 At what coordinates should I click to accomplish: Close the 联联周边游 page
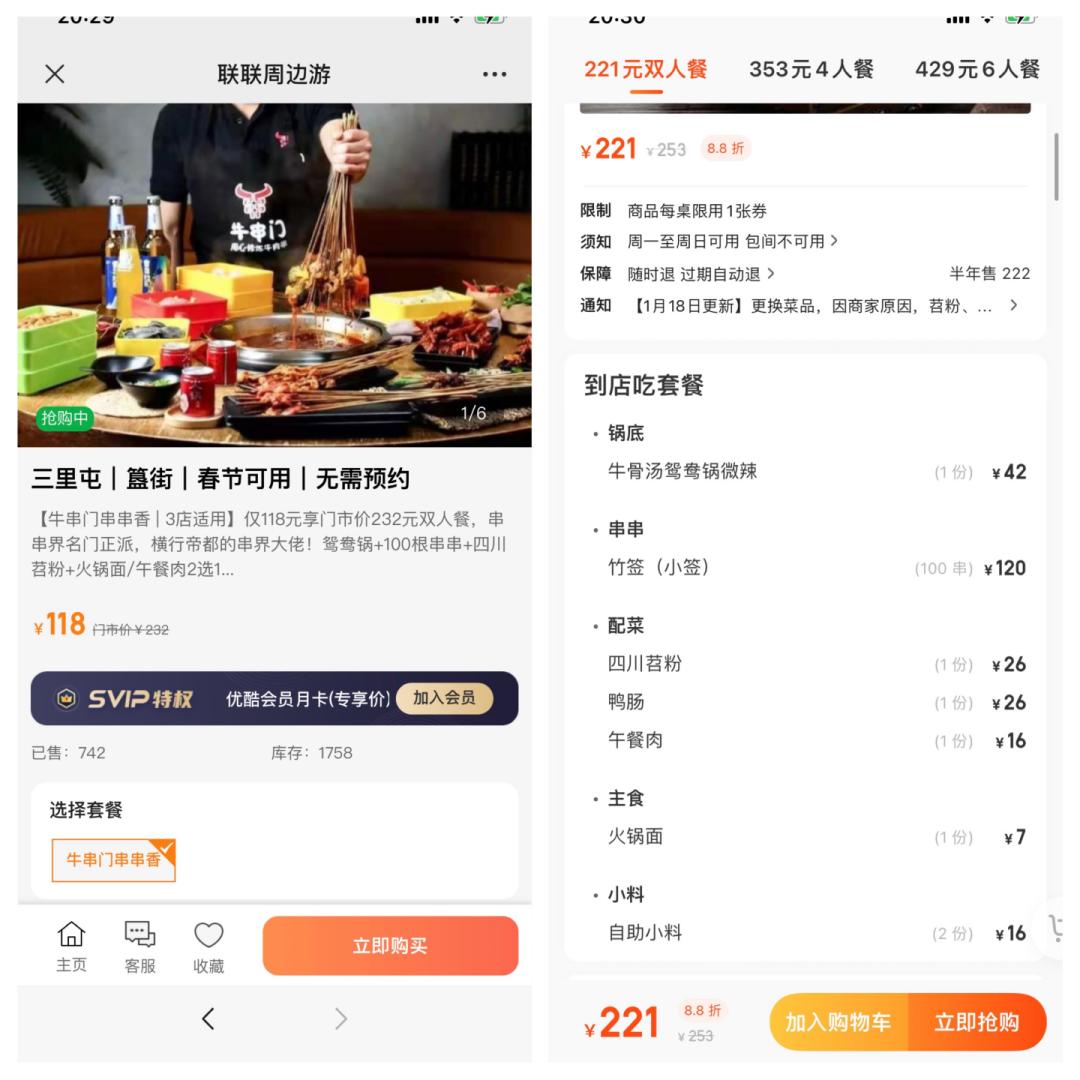55,74
